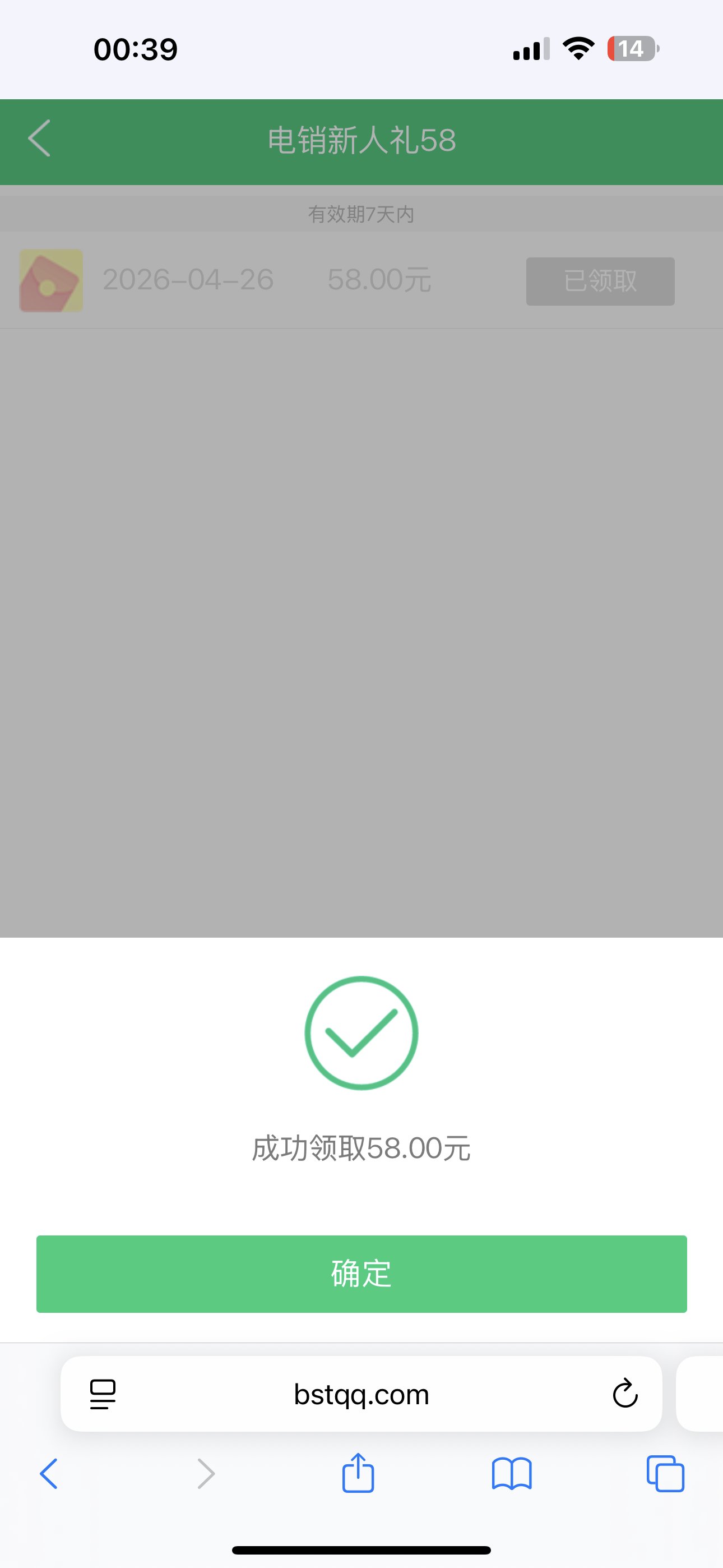Reload the bstqq.com page
723x1568 pixels.
[624, 1394]
